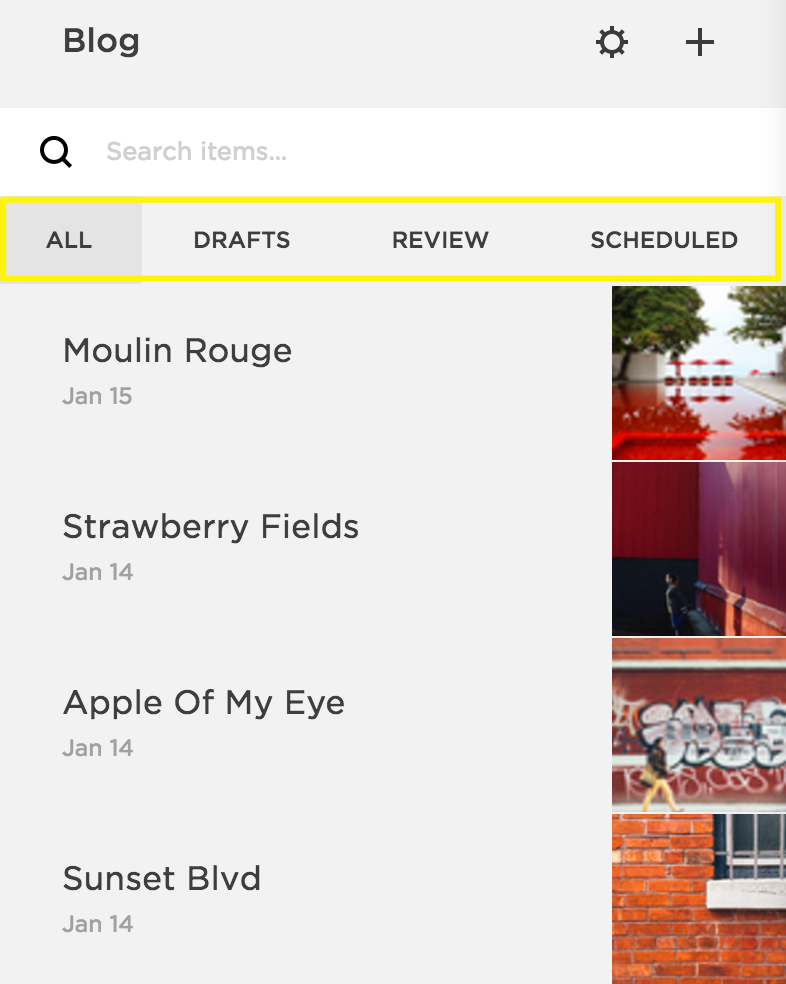Viewport: 786px width, 984px height.
Task: Open the blog settings gear
Action: click(611, 43)
